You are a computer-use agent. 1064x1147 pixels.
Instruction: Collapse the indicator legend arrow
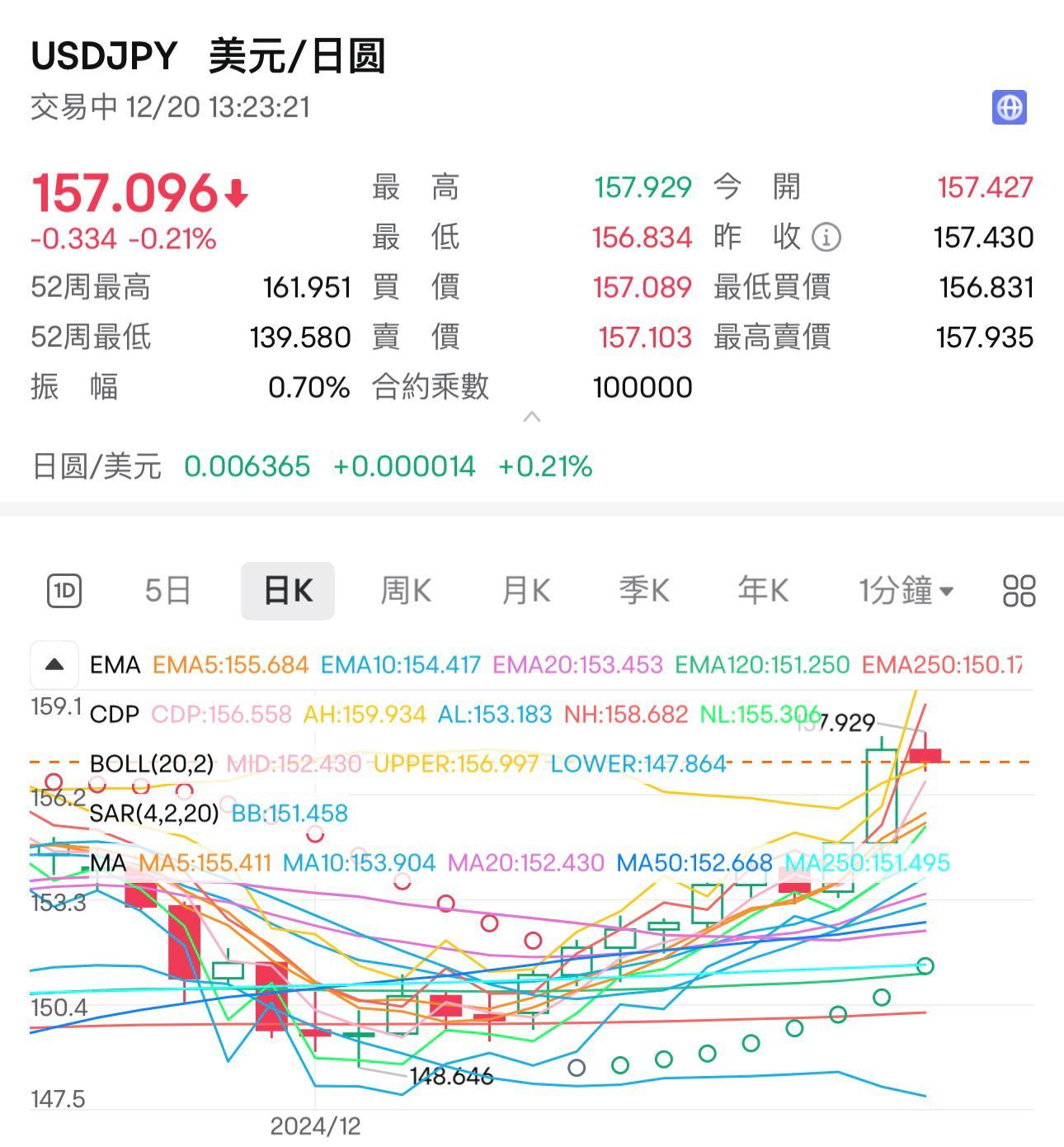pos(54,664)
